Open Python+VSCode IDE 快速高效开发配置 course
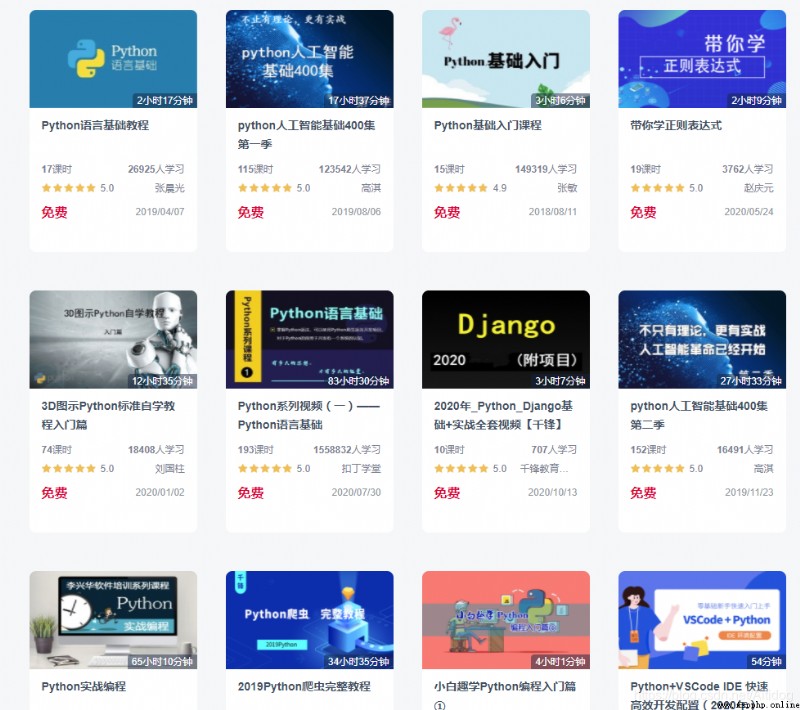This screenshot has width=800, height=710. click(701, 620)
